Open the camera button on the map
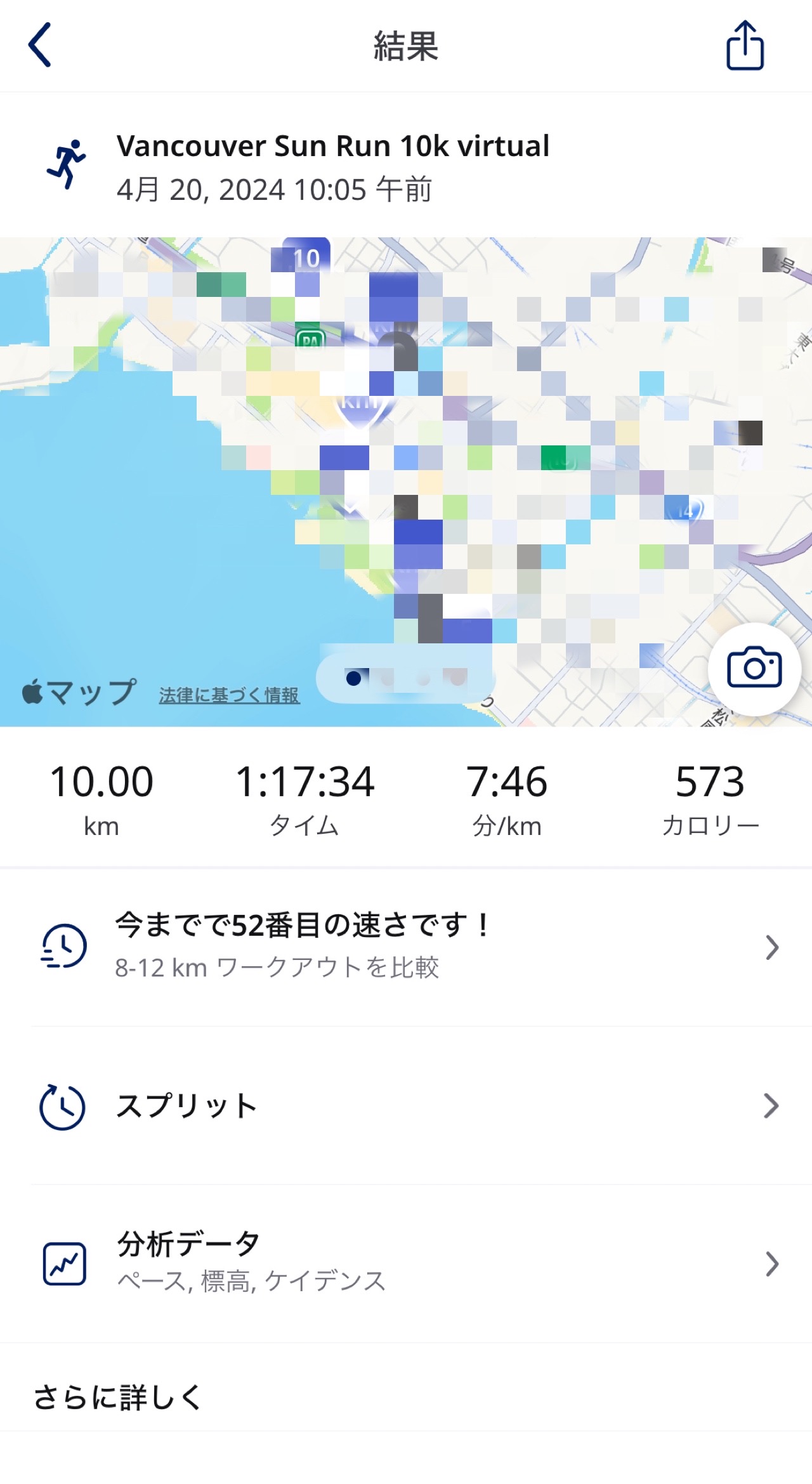This screenshot has width=812, height=1484. pyautogui.click(x=754, y=669)
